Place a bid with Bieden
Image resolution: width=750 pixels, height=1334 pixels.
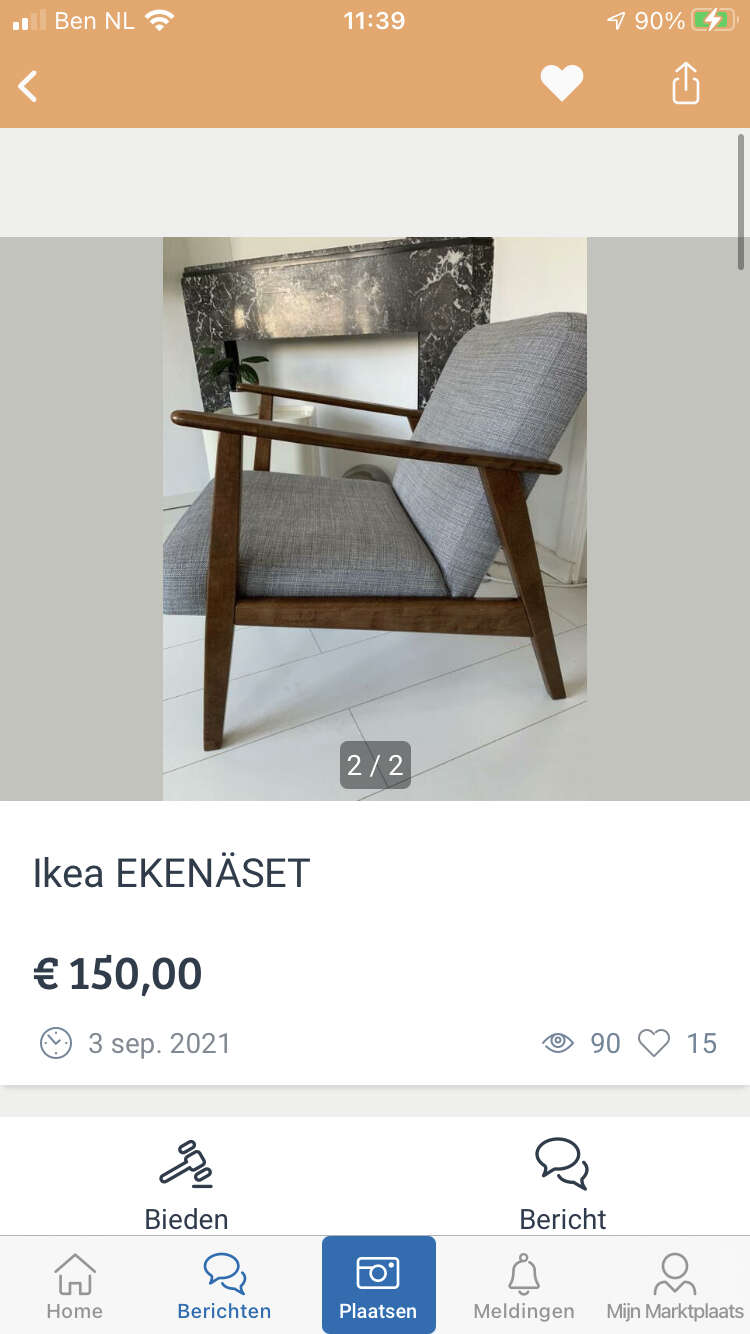(x=186, y=1186)
